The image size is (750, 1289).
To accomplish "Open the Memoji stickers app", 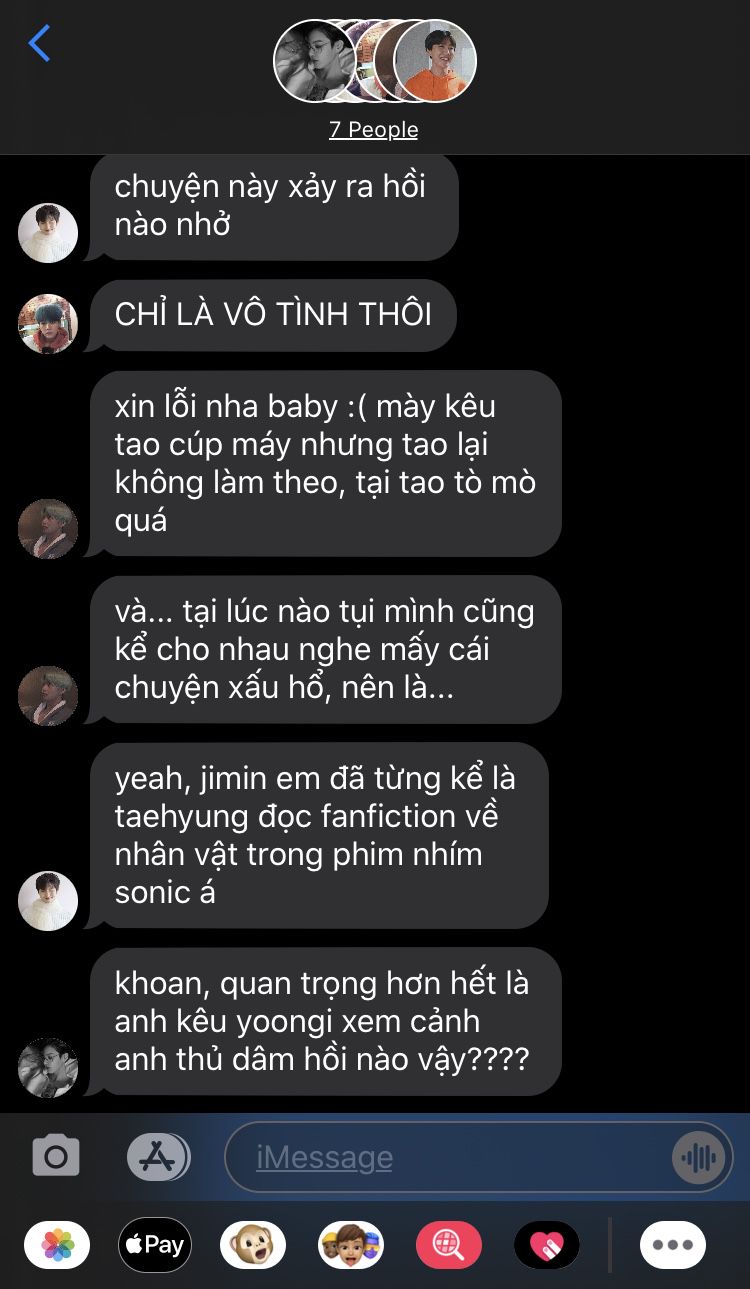I will tap(351, 1245).
